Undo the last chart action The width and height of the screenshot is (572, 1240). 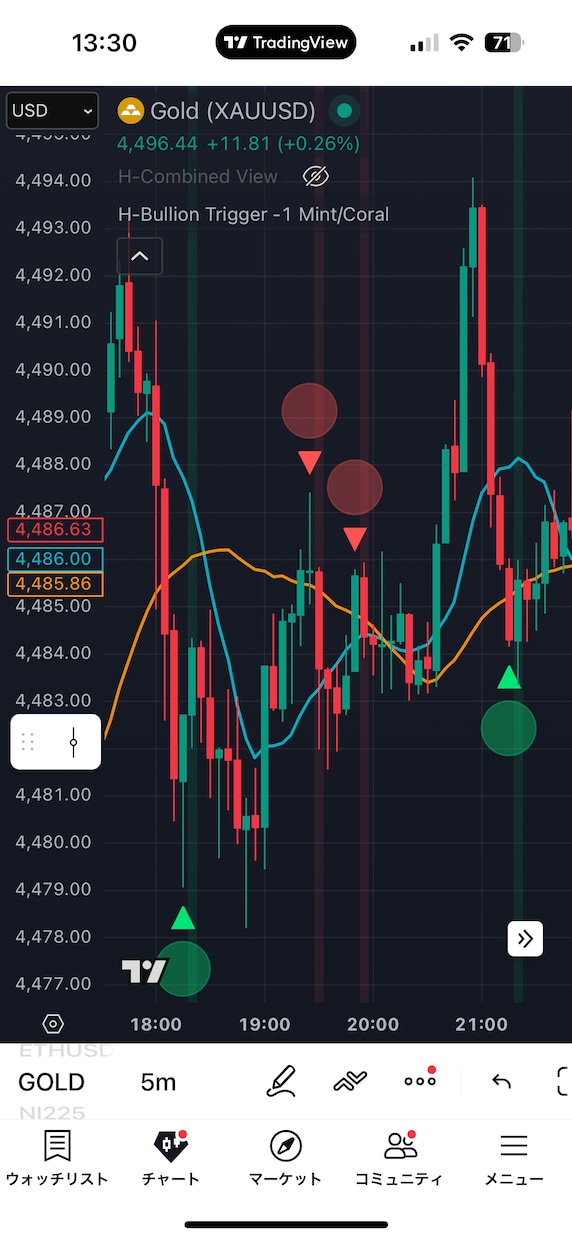point(501,1080)
